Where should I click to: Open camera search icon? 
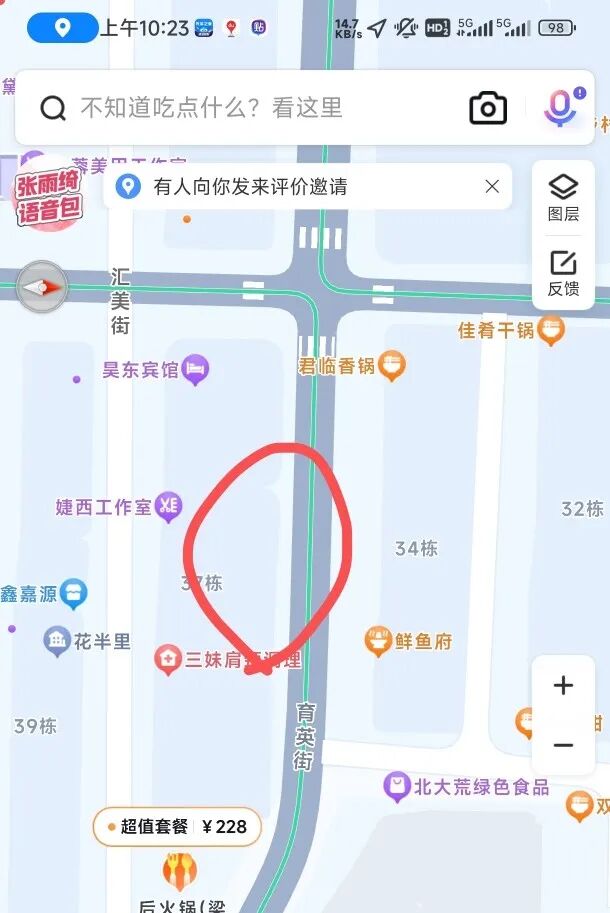coord(488,108)
